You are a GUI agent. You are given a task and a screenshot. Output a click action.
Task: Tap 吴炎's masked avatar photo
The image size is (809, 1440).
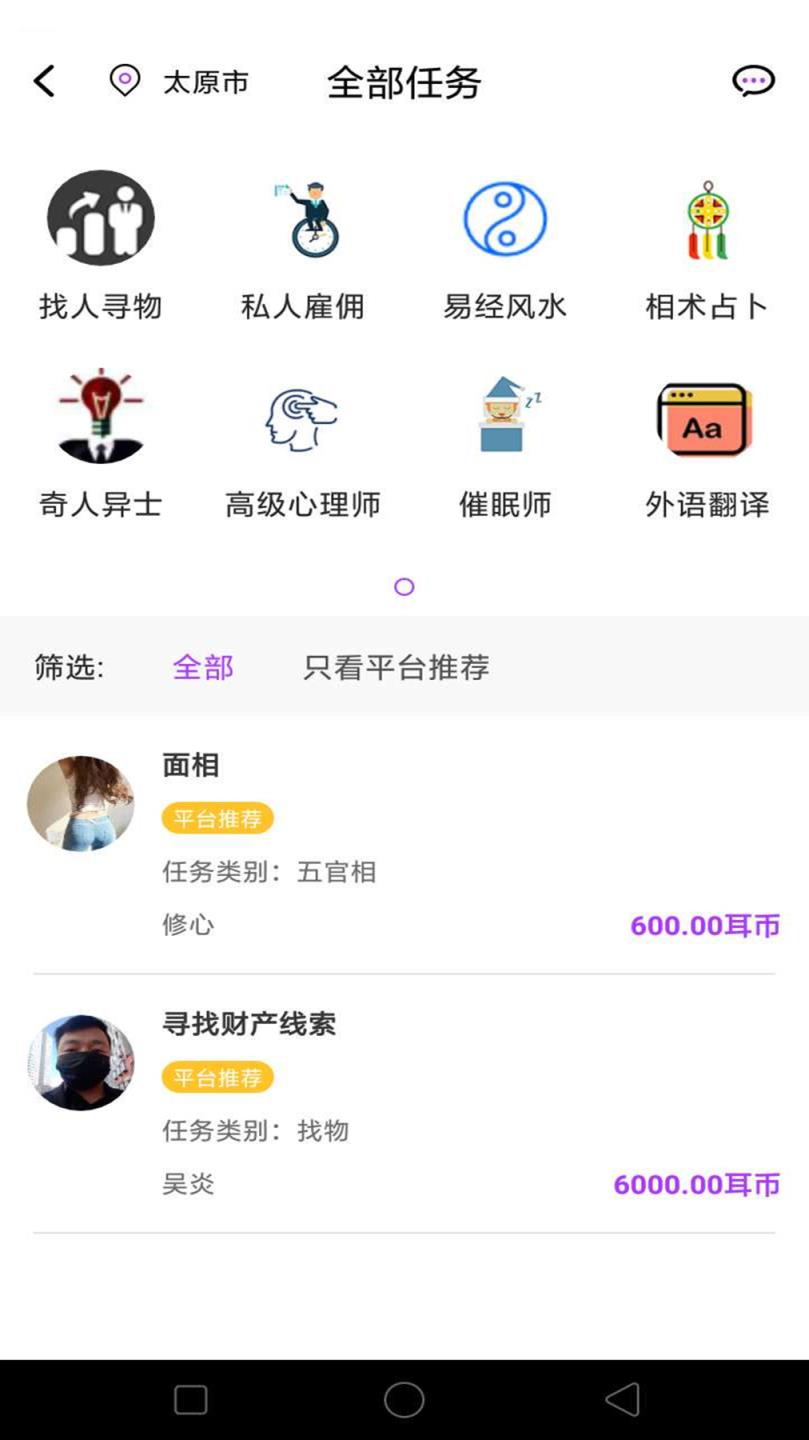(x=81, y=1061)
